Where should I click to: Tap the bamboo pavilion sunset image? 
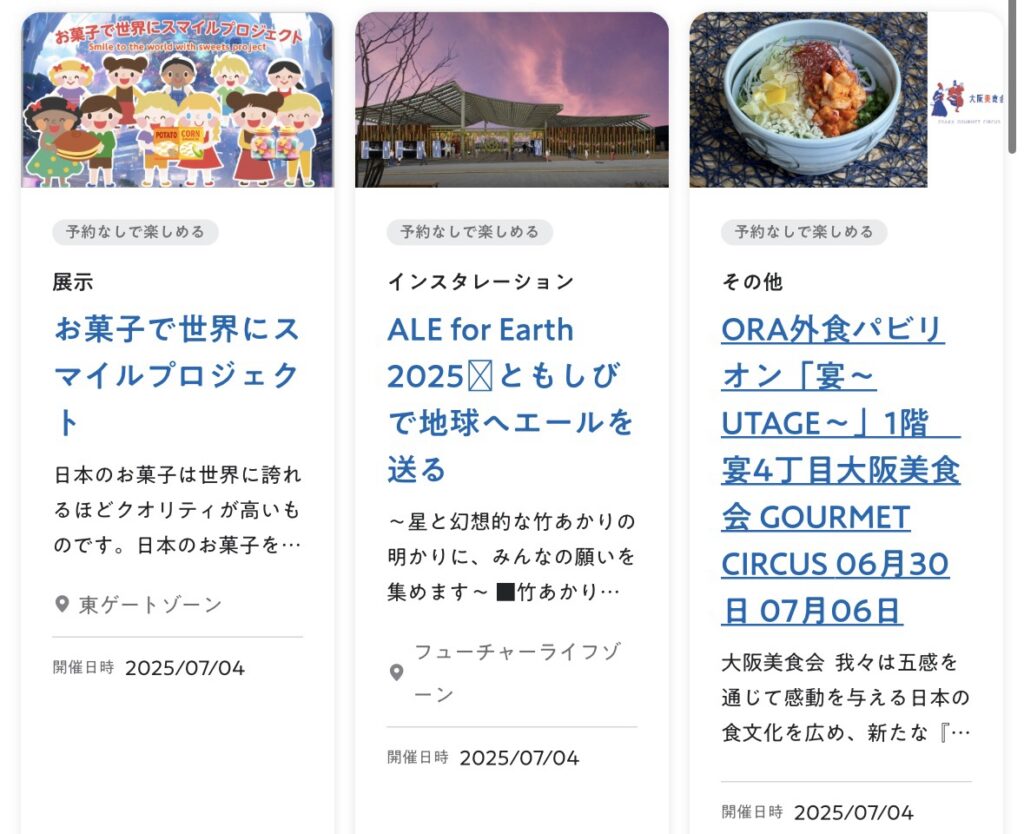coord(511,100)
